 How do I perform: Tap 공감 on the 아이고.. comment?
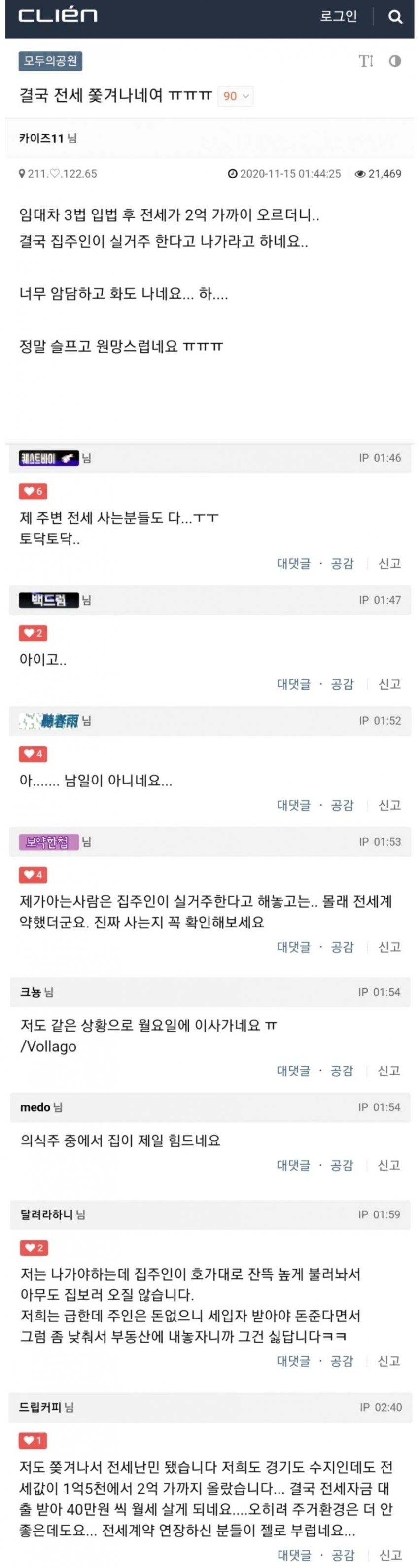click(x=342, y=685)
